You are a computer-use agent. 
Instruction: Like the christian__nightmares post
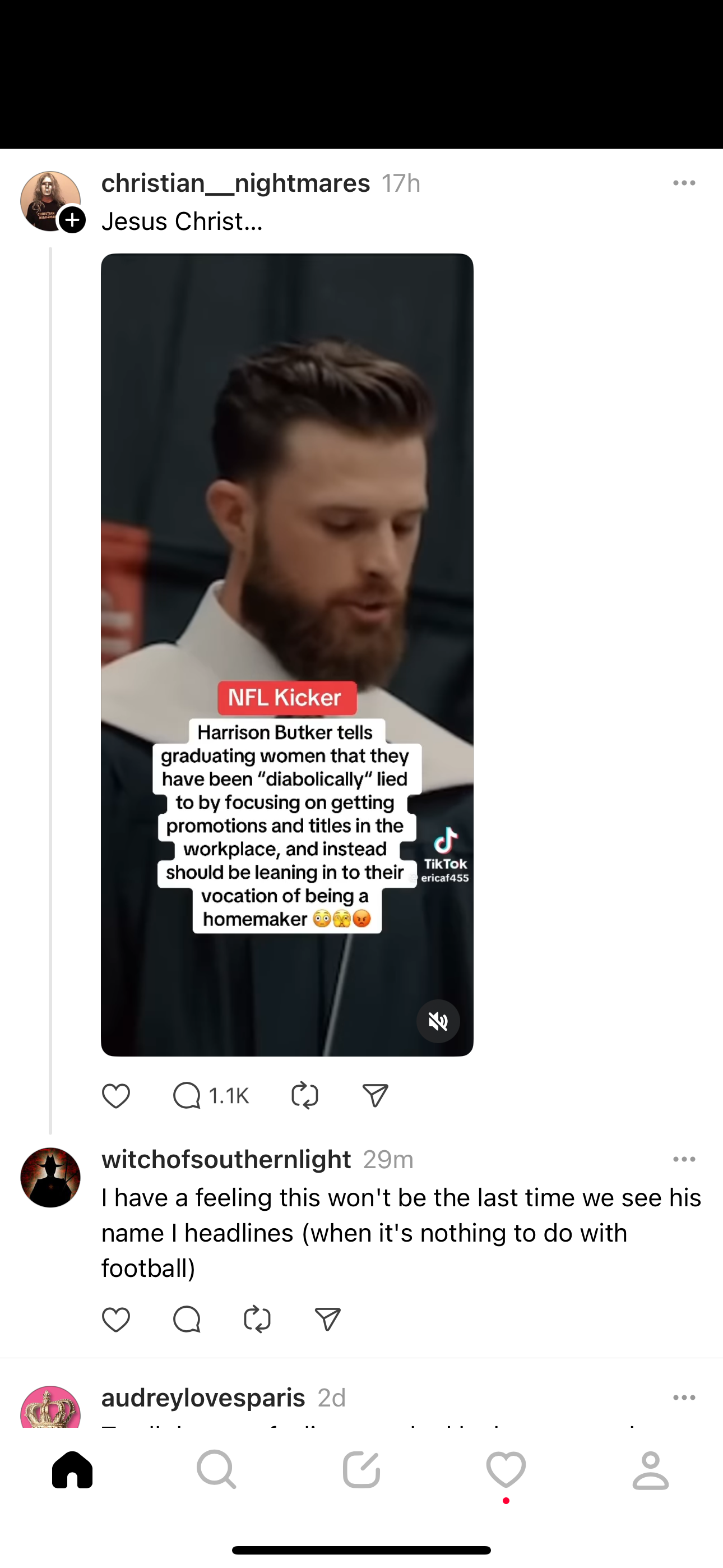pos(115,1096)
